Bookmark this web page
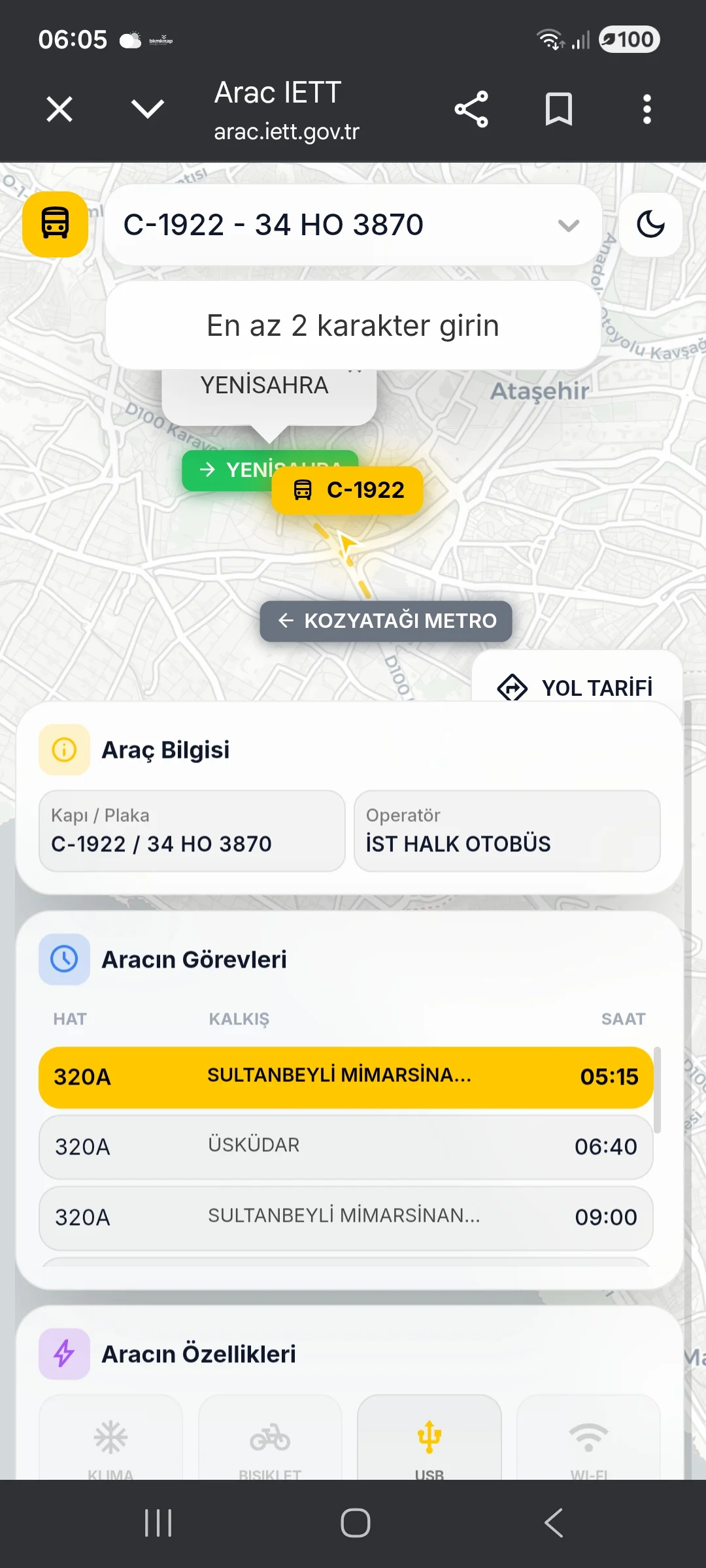Screen dimensions: 706x1568 click(559, 109)
